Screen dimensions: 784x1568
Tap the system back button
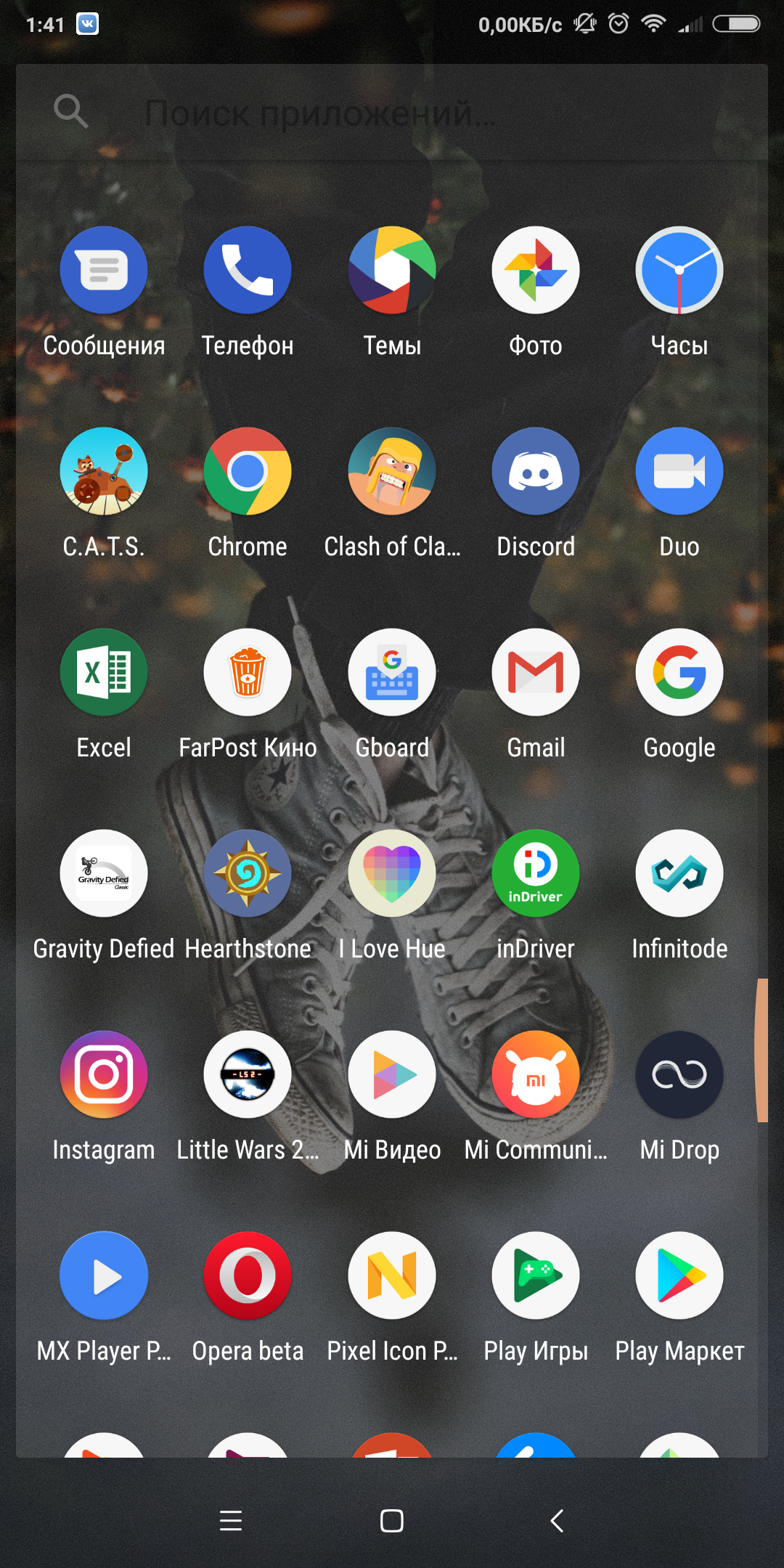point(557,1521)
